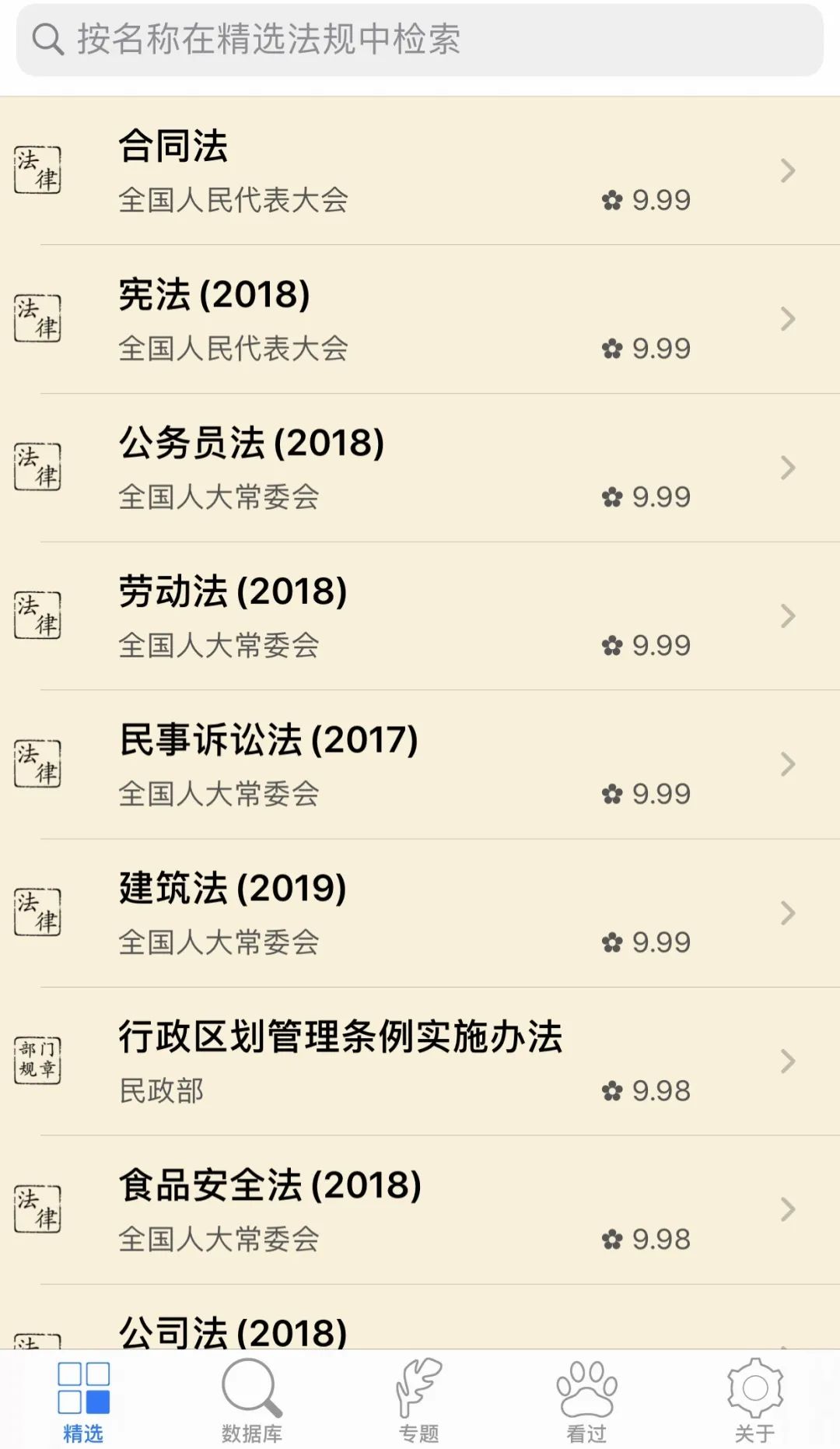The width and height of the screenshot is (840, 1449).
Task: Open 行政区划管理条例实施办法
Action: (420, 1061)
